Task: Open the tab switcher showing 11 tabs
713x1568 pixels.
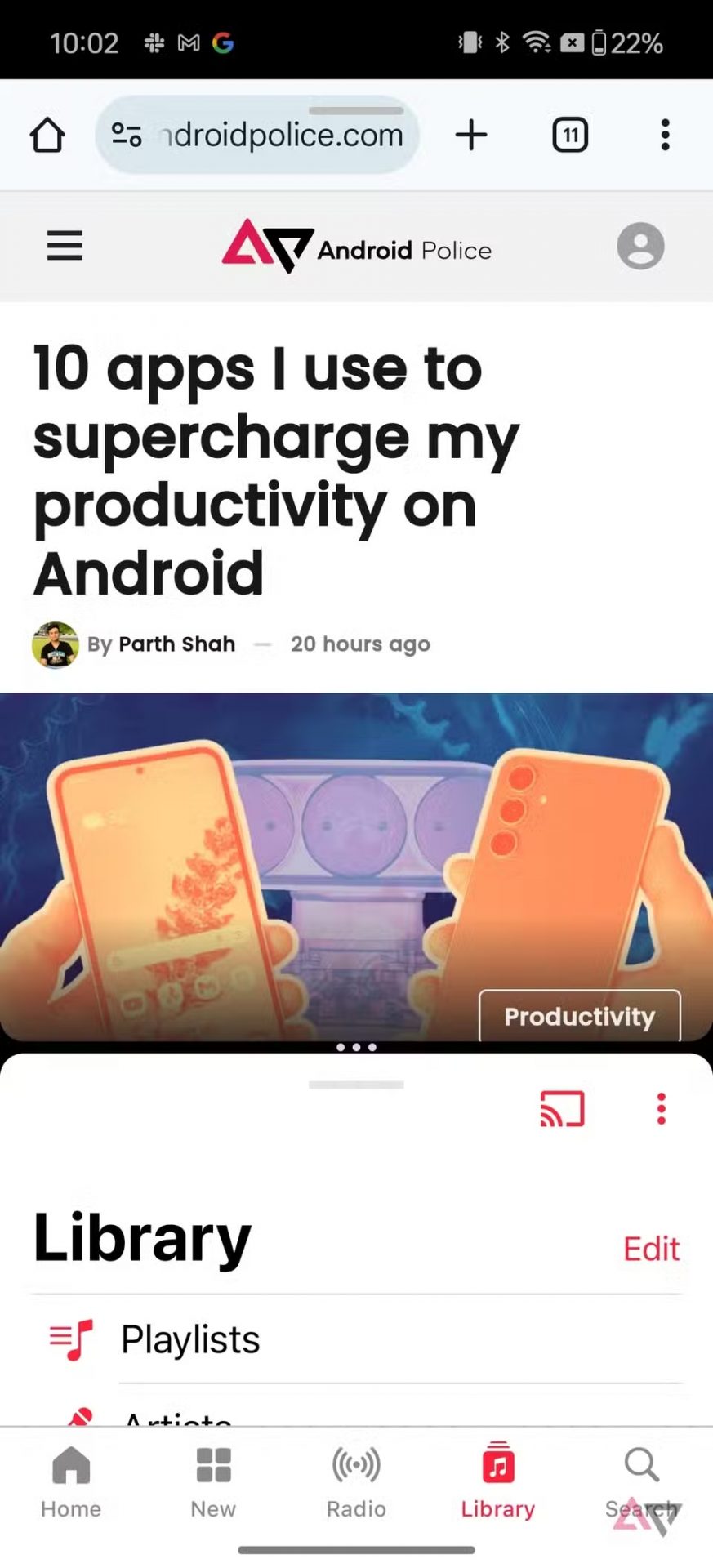Action: pos(570,135)
